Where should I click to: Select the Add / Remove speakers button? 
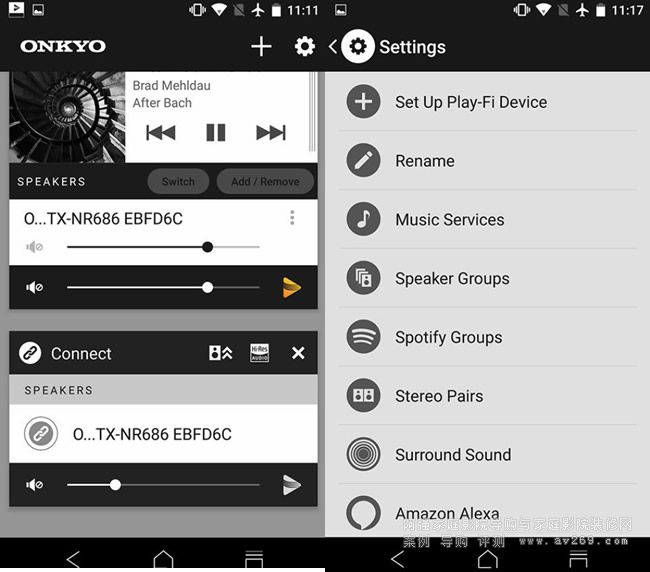pyautogui.click(x=265, y=181)
